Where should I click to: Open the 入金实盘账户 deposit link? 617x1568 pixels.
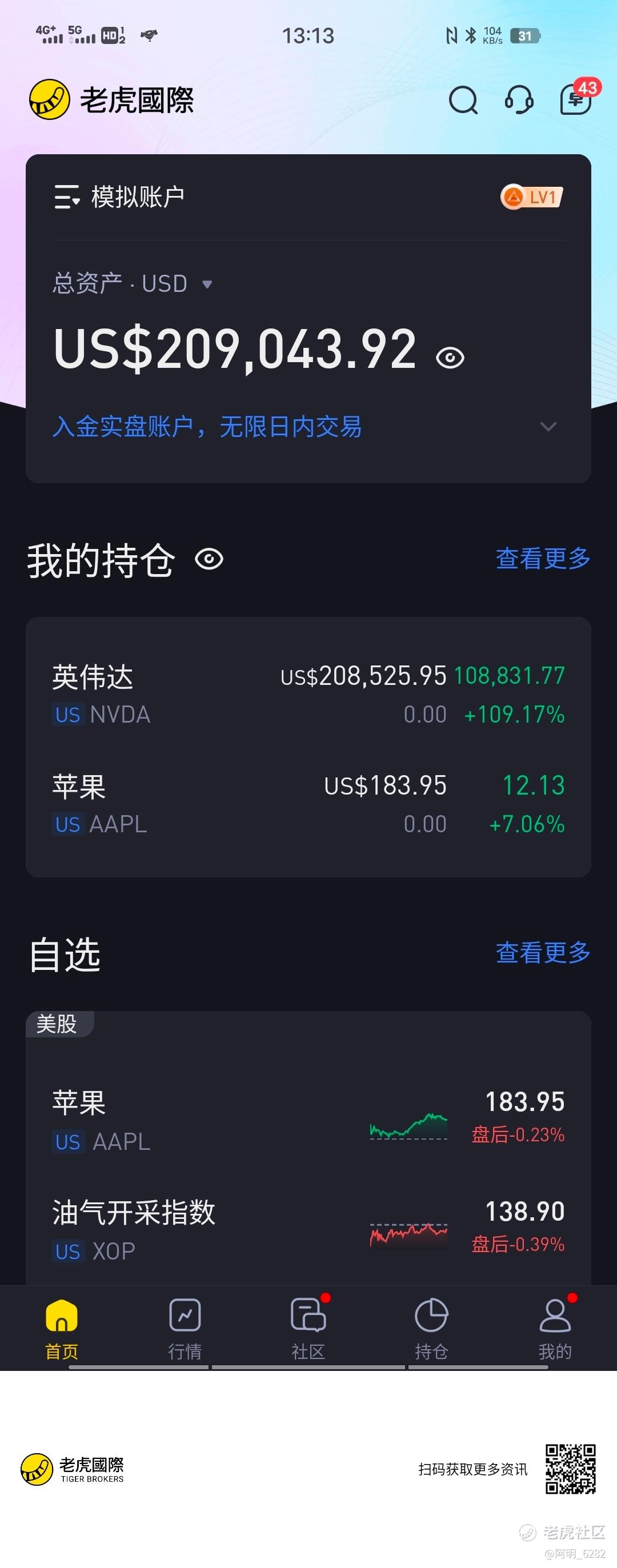[207, 427]
